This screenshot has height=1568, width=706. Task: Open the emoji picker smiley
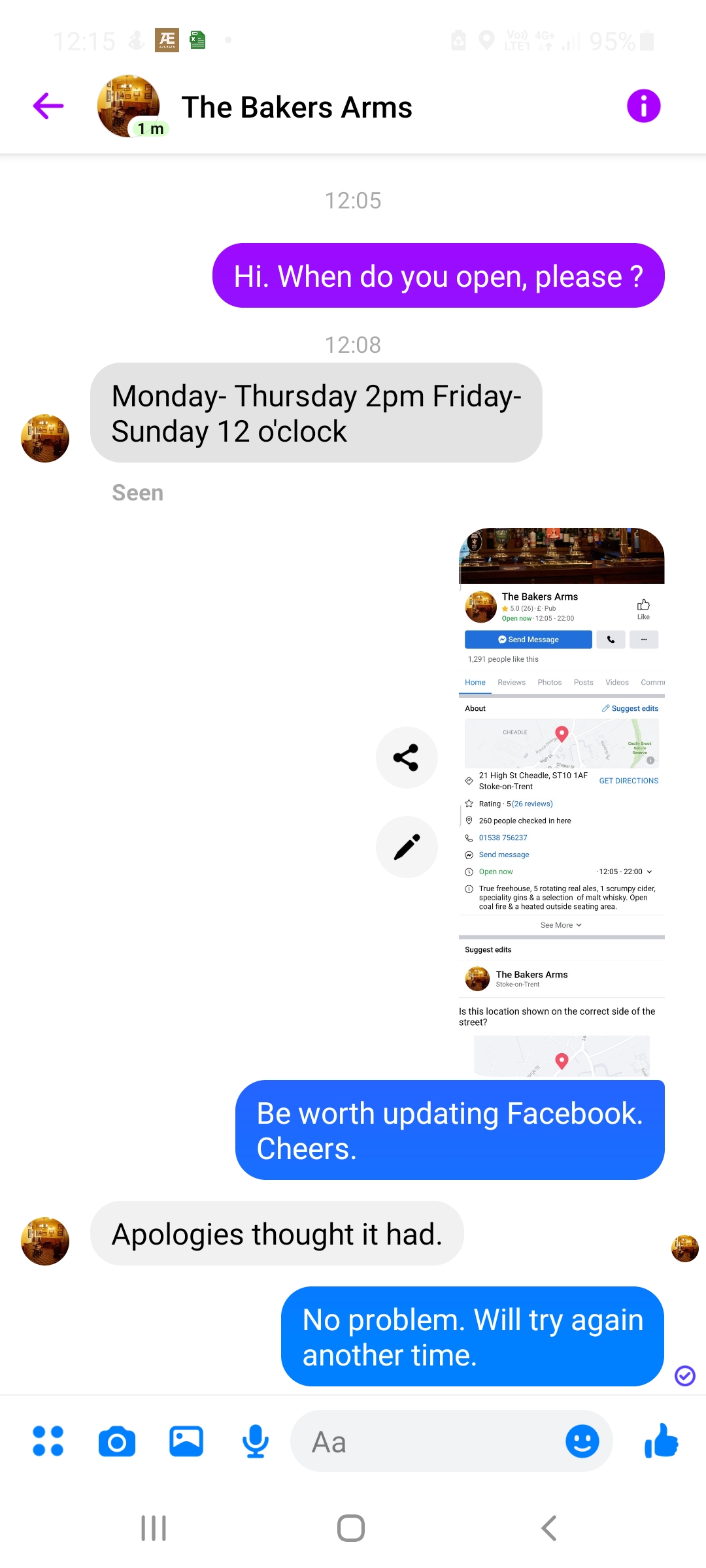(582, 1441)
